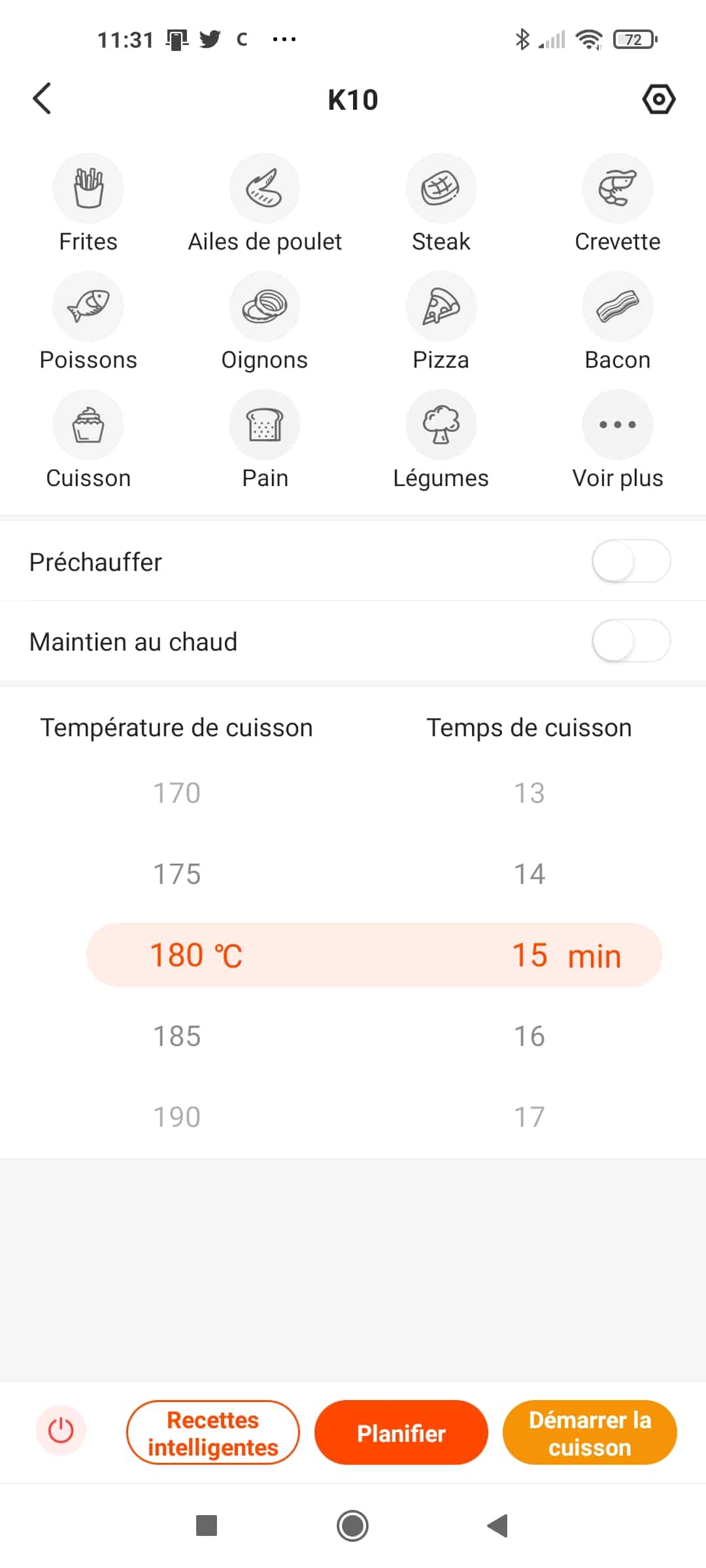Select the Bacon preset

[618, 306]
